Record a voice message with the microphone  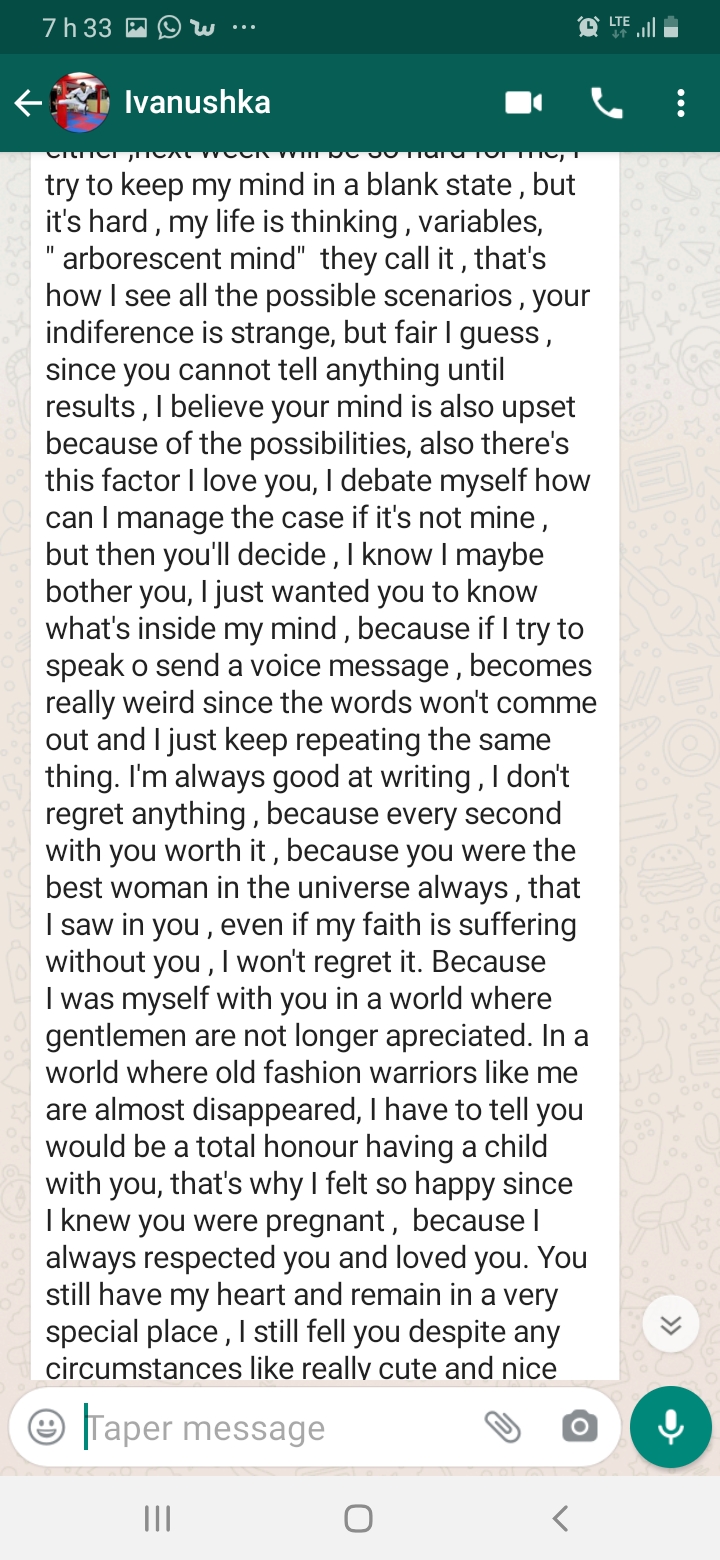670,1427
